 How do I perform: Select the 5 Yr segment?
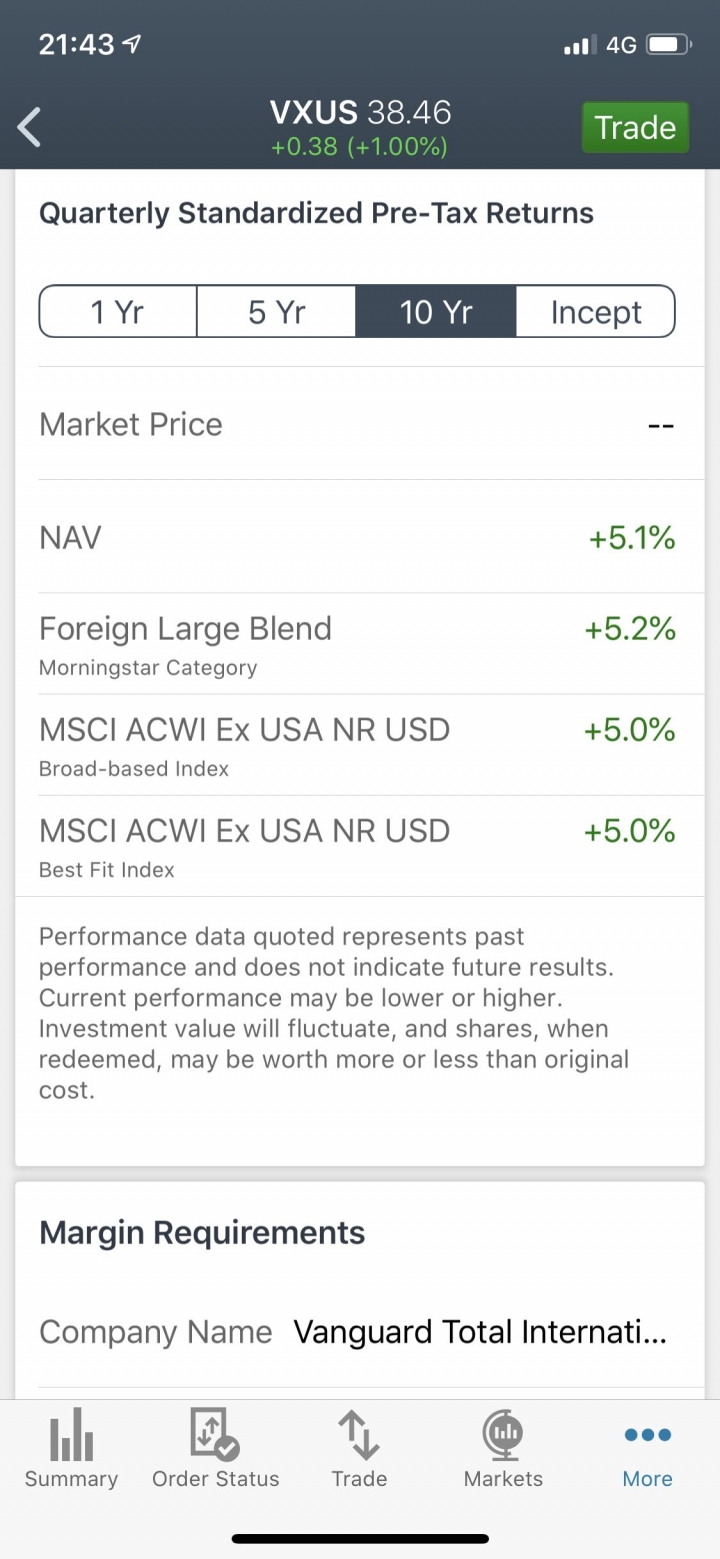coord(277,312)
